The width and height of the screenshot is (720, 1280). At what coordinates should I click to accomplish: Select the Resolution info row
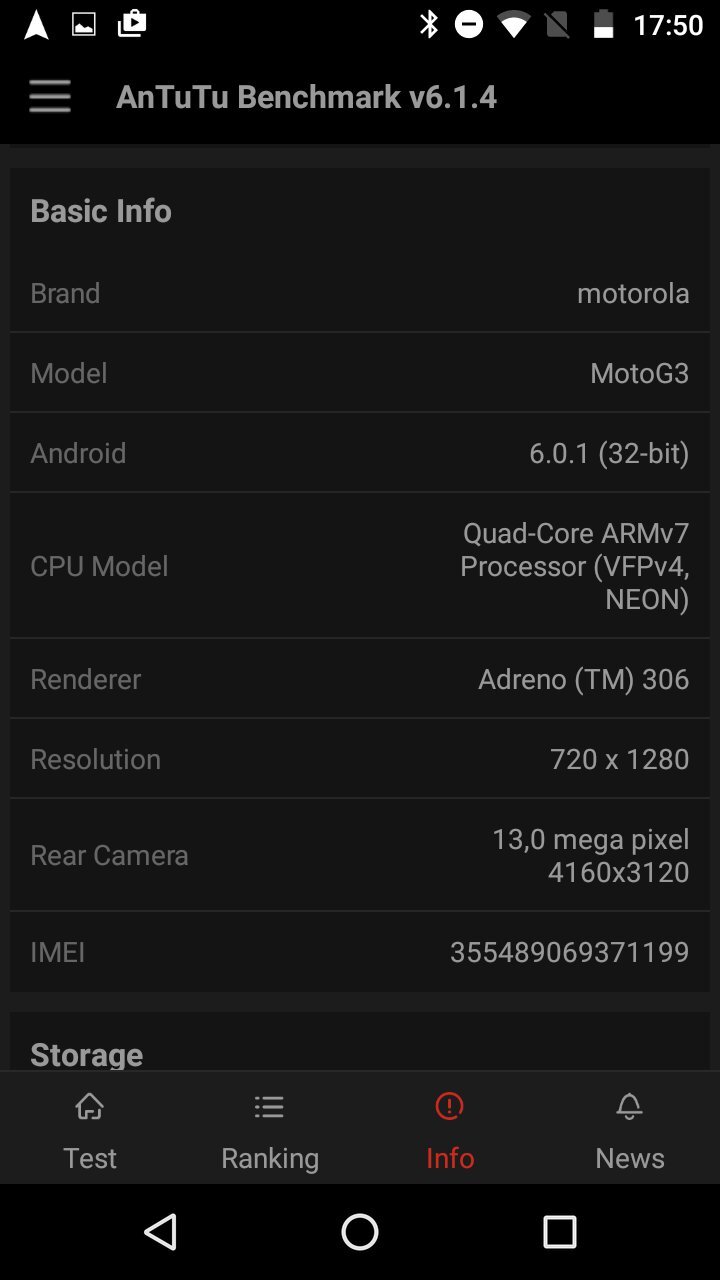(360, 758)
